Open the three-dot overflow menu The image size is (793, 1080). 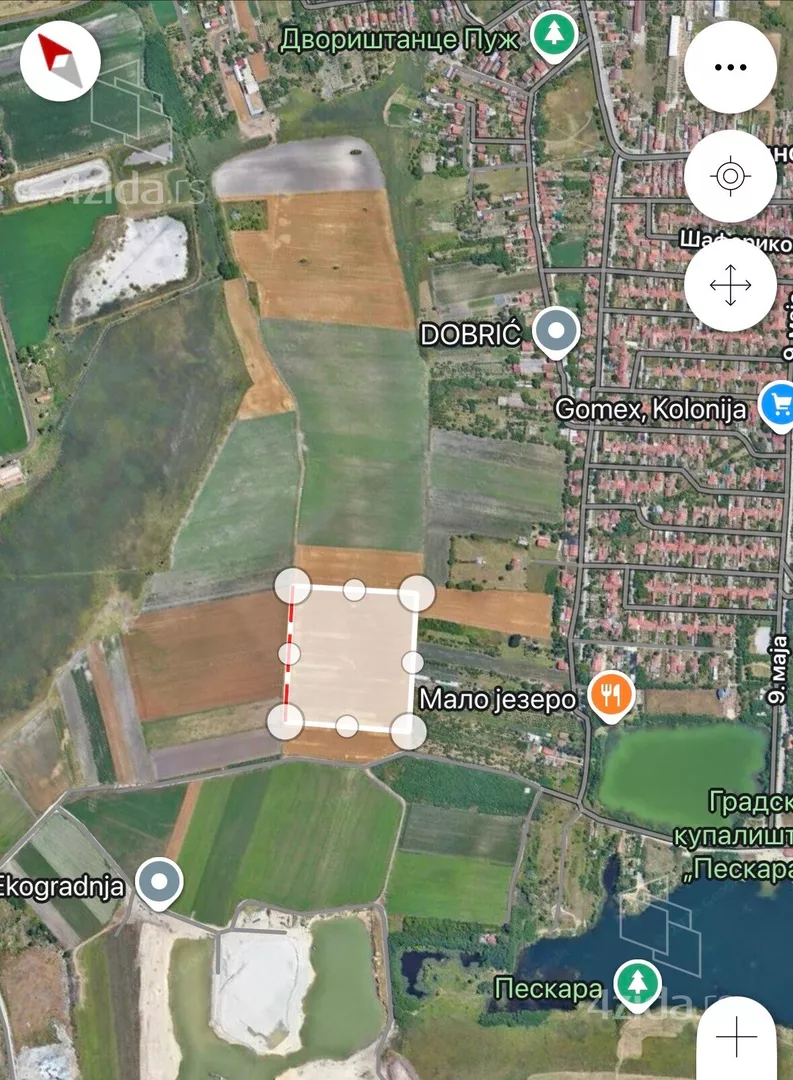click(730, 67)
